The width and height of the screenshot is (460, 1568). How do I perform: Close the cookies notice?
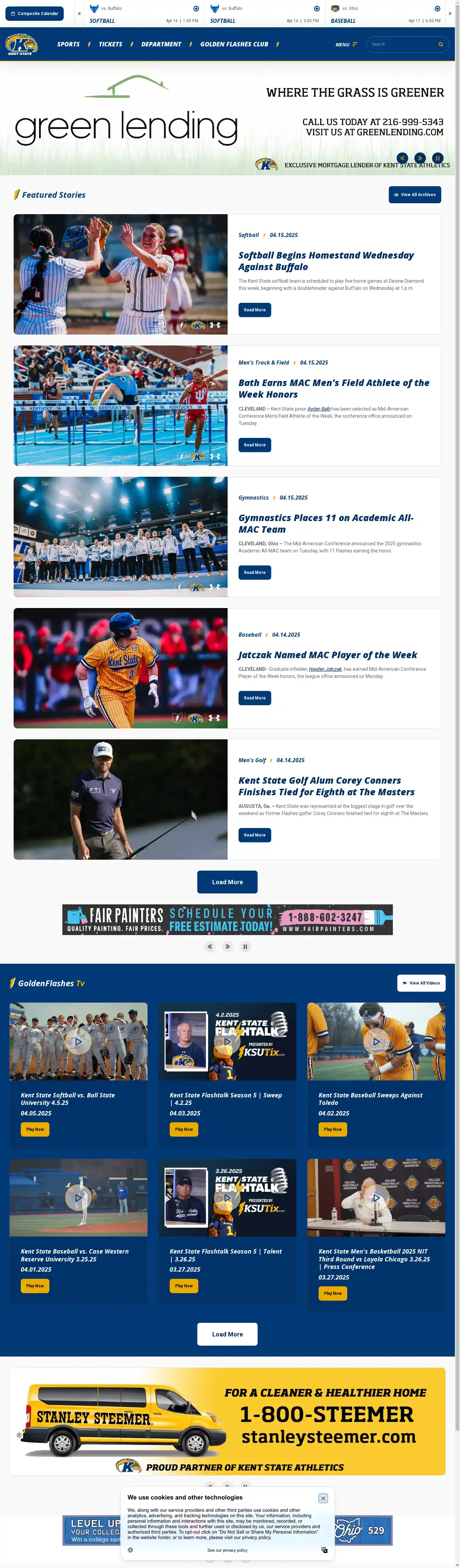coord(323,1498)
